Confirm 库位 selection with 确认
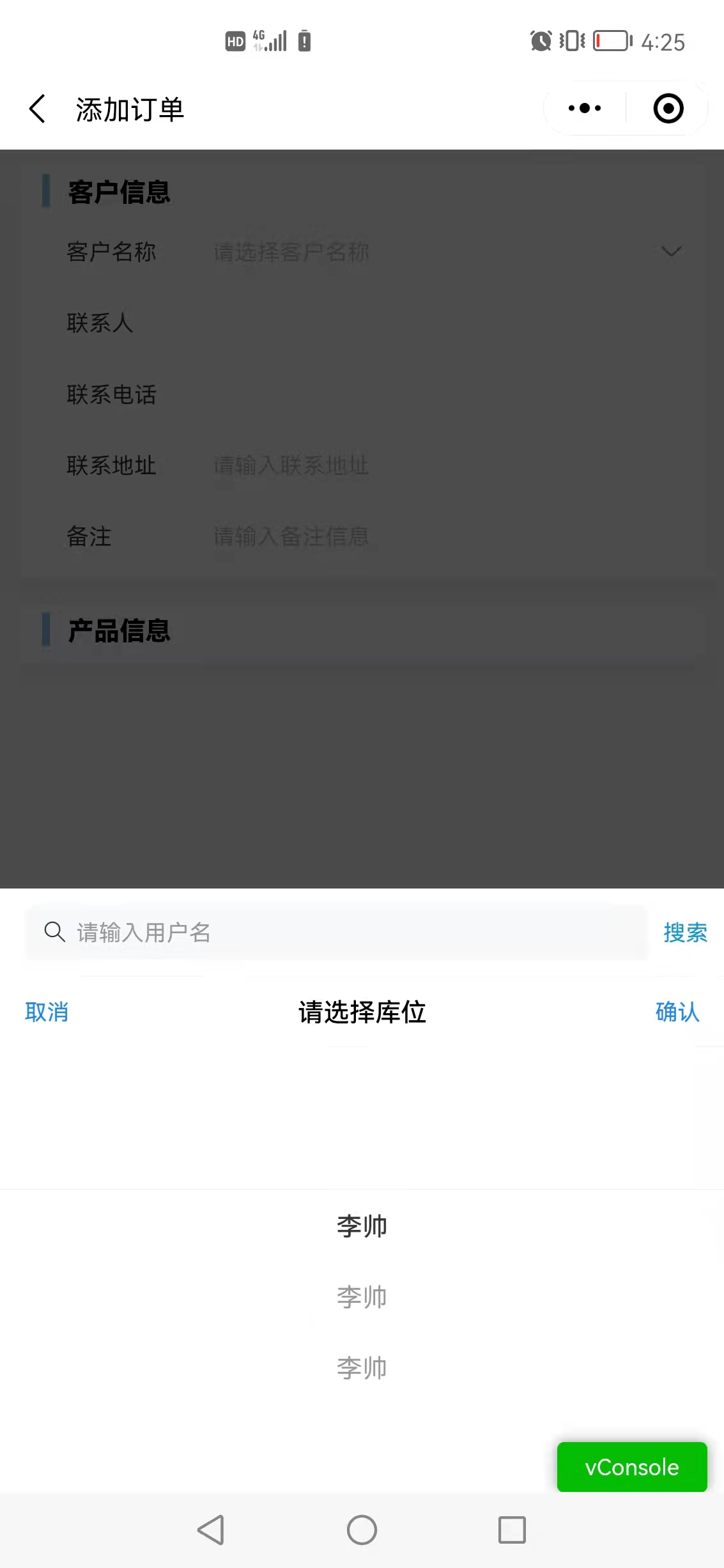Image resolution: width=724 pixels, height=1568 pixels. (x=677, y=1012)
